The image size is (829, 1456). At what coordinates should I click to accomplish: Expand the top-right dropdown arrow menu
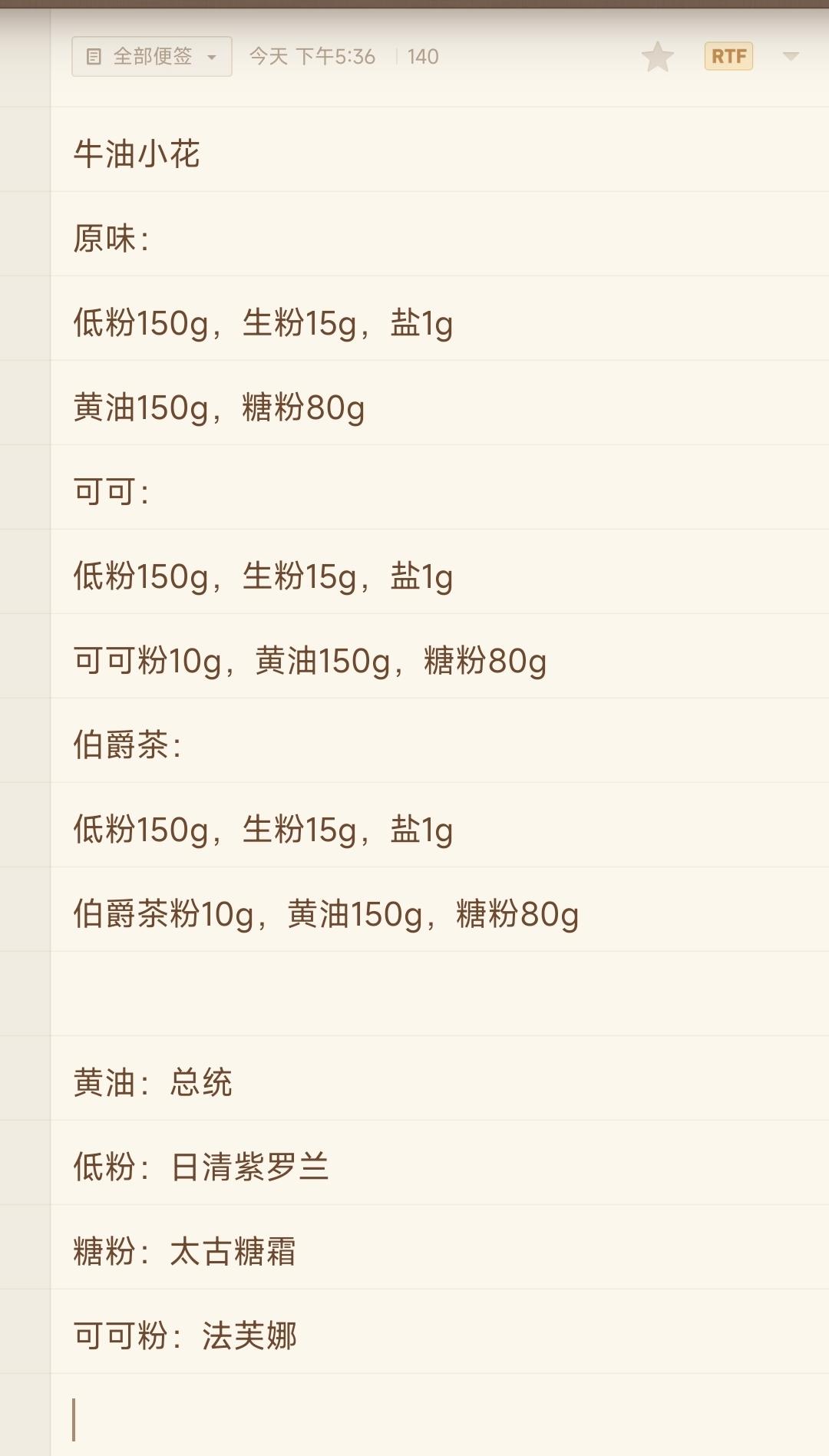(791, 57)
